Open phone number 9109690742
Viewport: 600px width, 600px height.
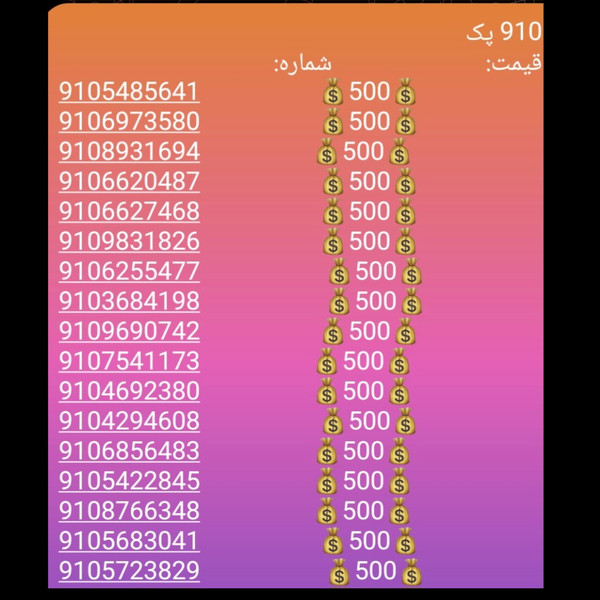coord(129,331)
